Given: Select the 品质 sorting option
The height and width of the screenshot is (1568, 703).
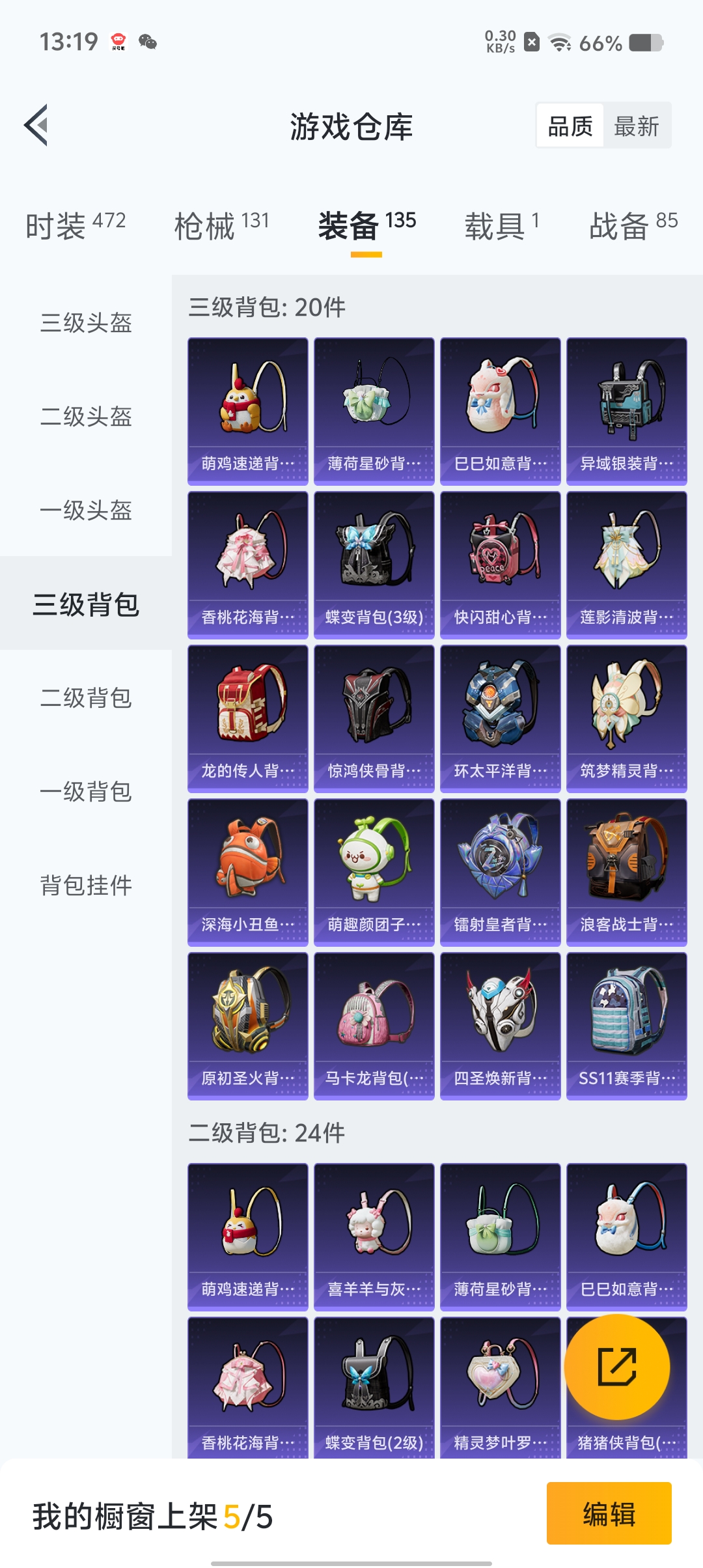Looking at the screenshot, I should (x=570, y=126).
